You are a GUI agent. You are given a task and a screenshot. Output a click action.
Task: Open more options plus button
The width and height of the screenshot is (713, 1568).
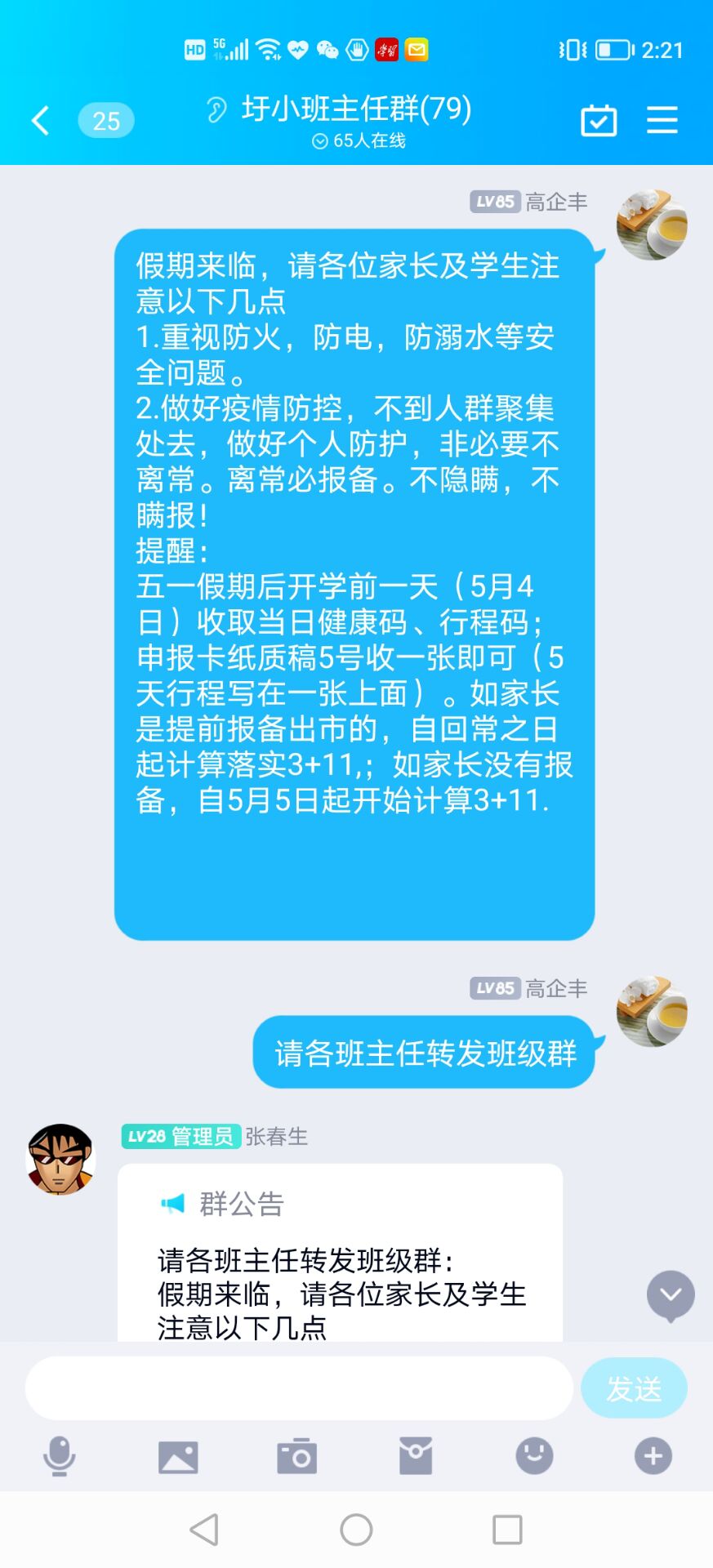(x=653, y=1456)
